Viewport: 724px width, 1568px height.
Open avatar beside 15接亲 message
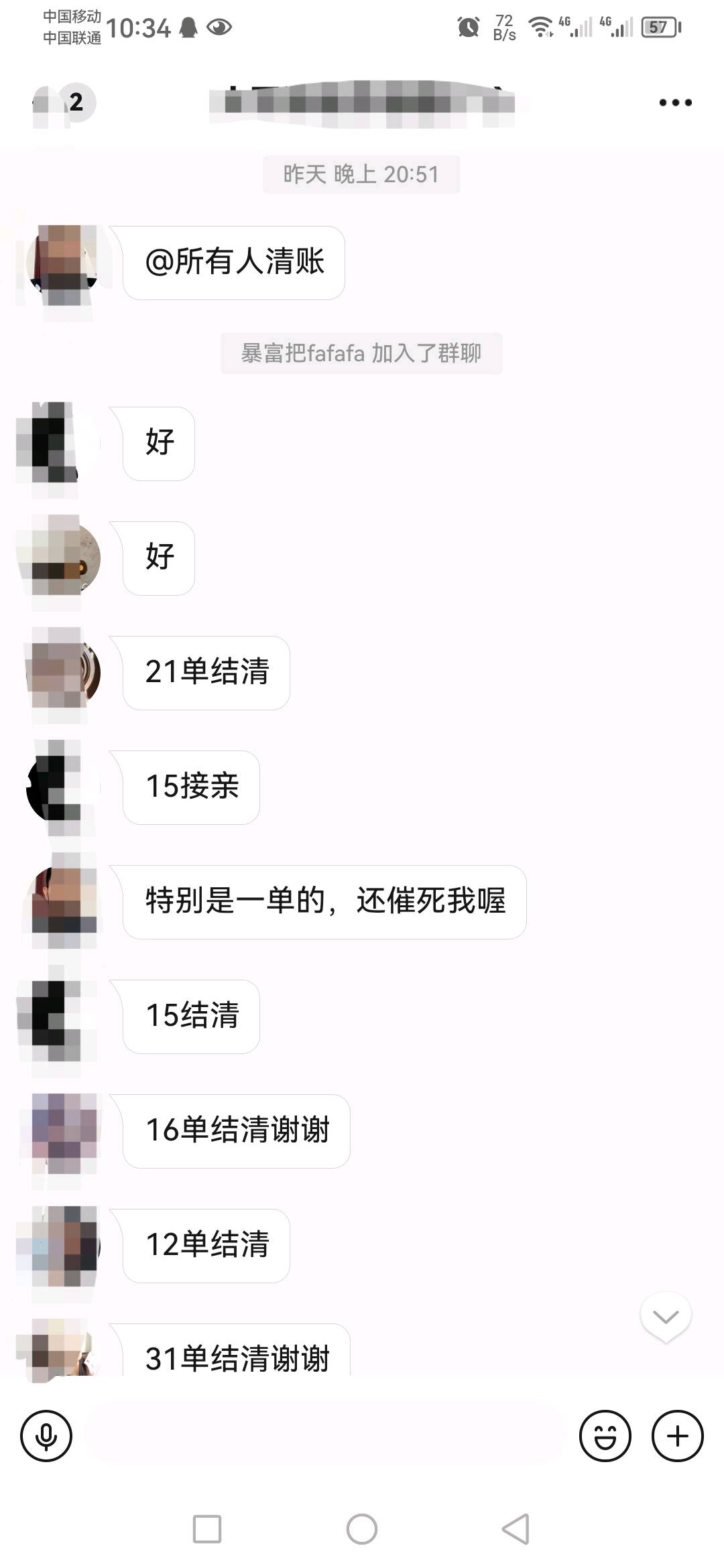(x=63, y=787)
